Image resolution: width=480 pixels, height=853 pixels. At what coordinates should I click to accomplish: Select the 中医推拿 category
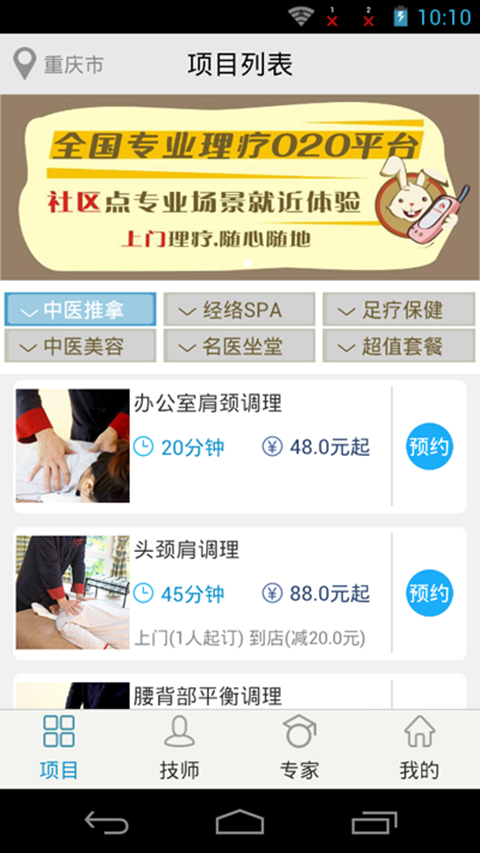[80, 310]
